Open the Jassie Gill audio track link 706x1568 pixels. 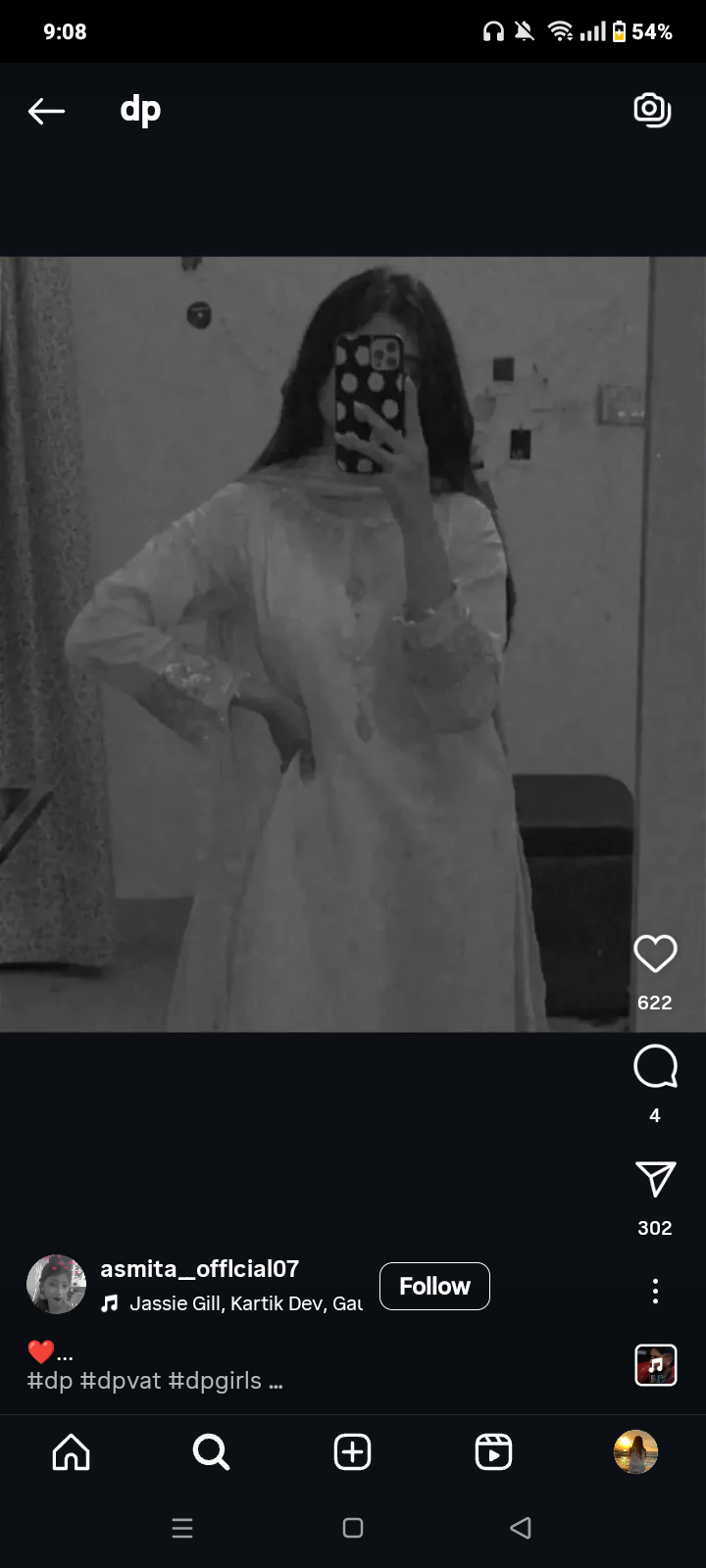pyautogui.click(x=245, y=1303)
